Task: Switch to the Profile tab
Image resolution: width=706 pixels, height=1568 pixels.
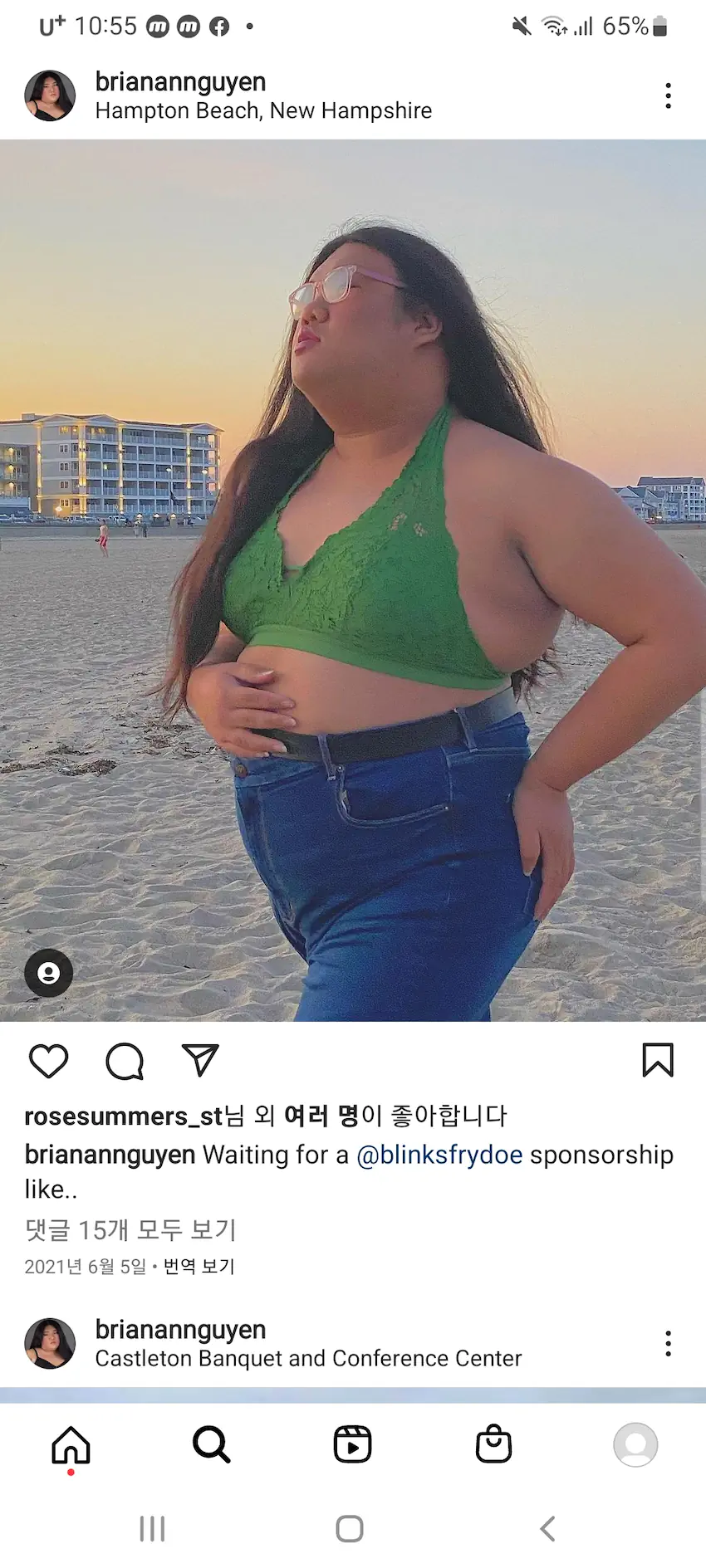Action: [x=635, y=1444]
